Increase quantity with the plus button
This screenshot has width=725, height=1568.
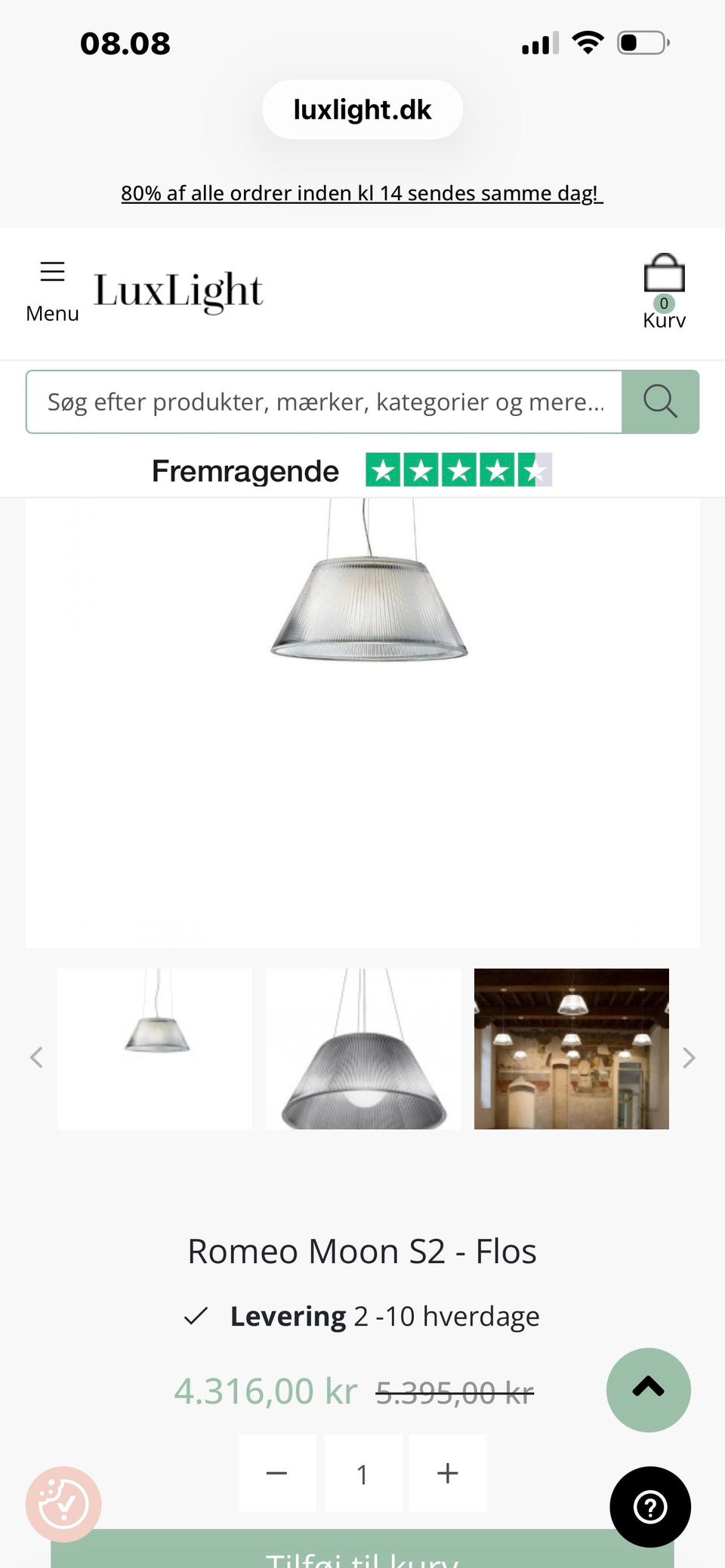tap(447, 1472)
